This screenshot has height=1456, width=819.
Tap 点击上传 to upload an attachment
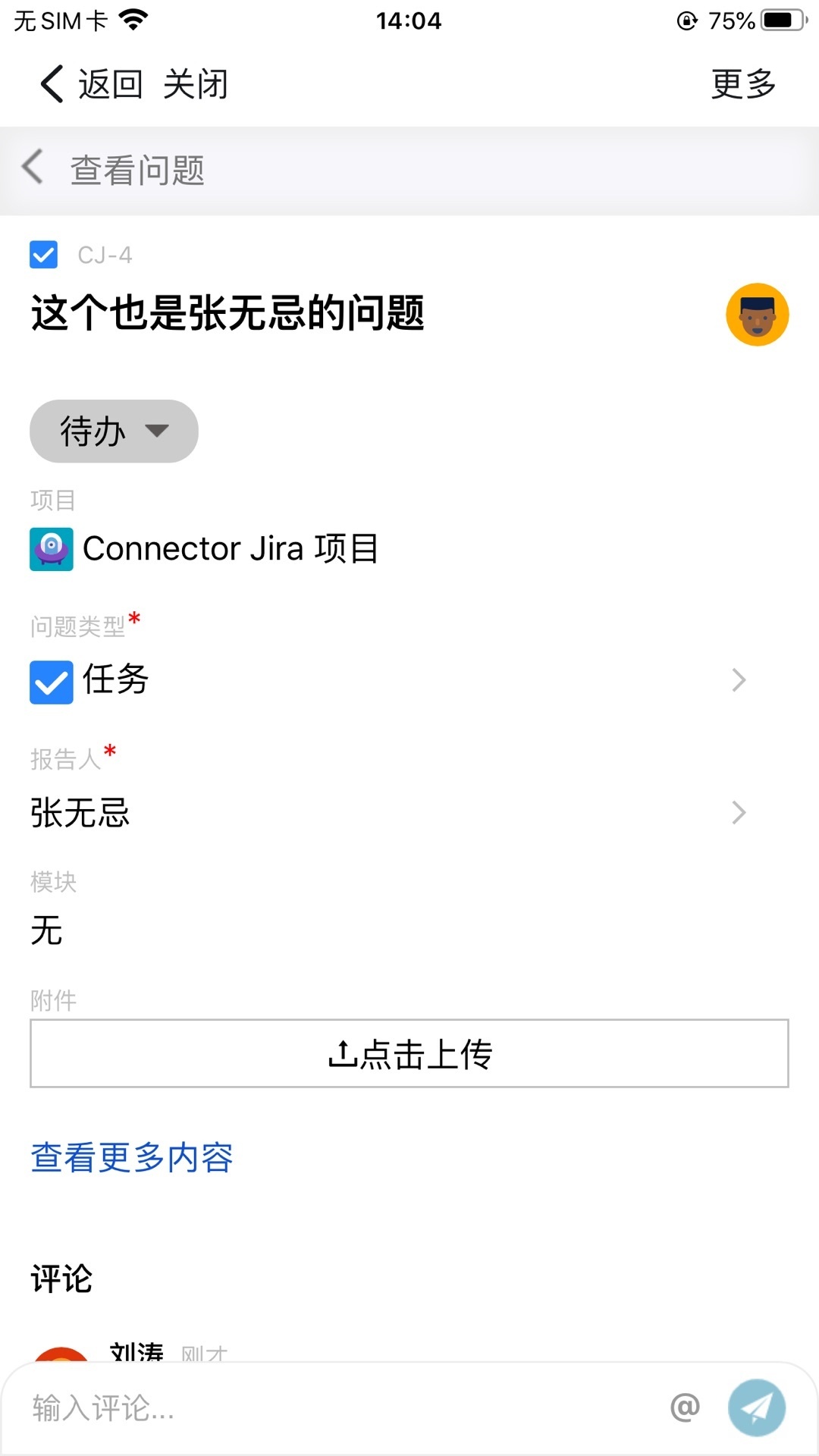409,1053
